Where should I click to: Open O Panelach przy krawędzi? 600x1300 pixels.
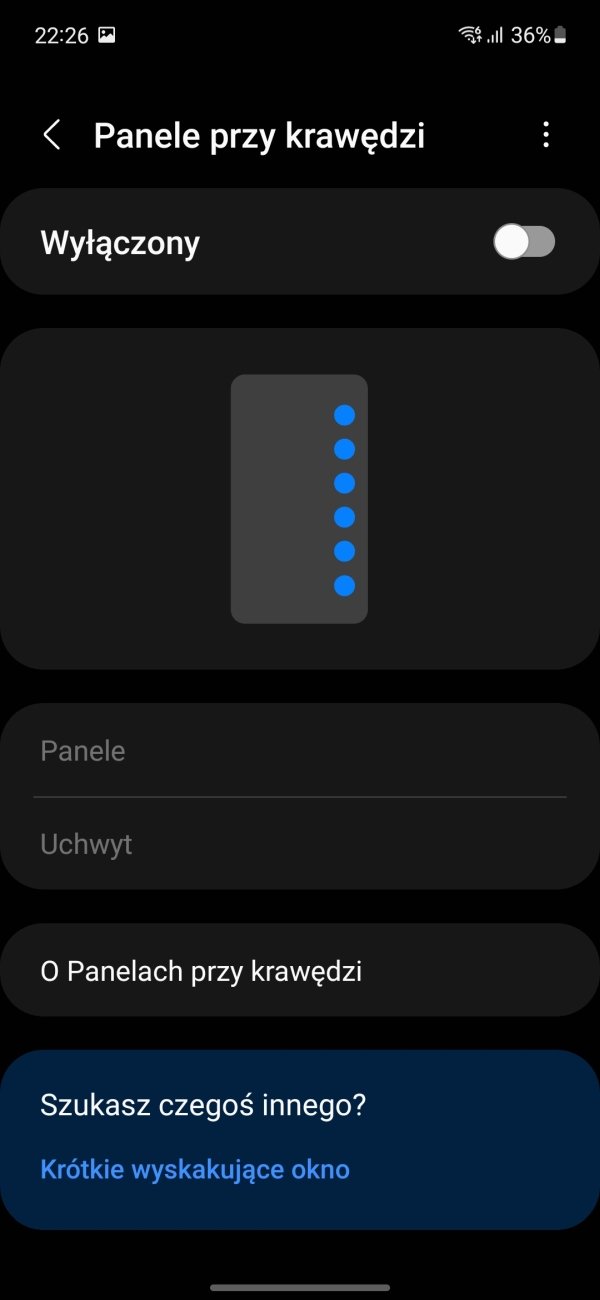300,970
